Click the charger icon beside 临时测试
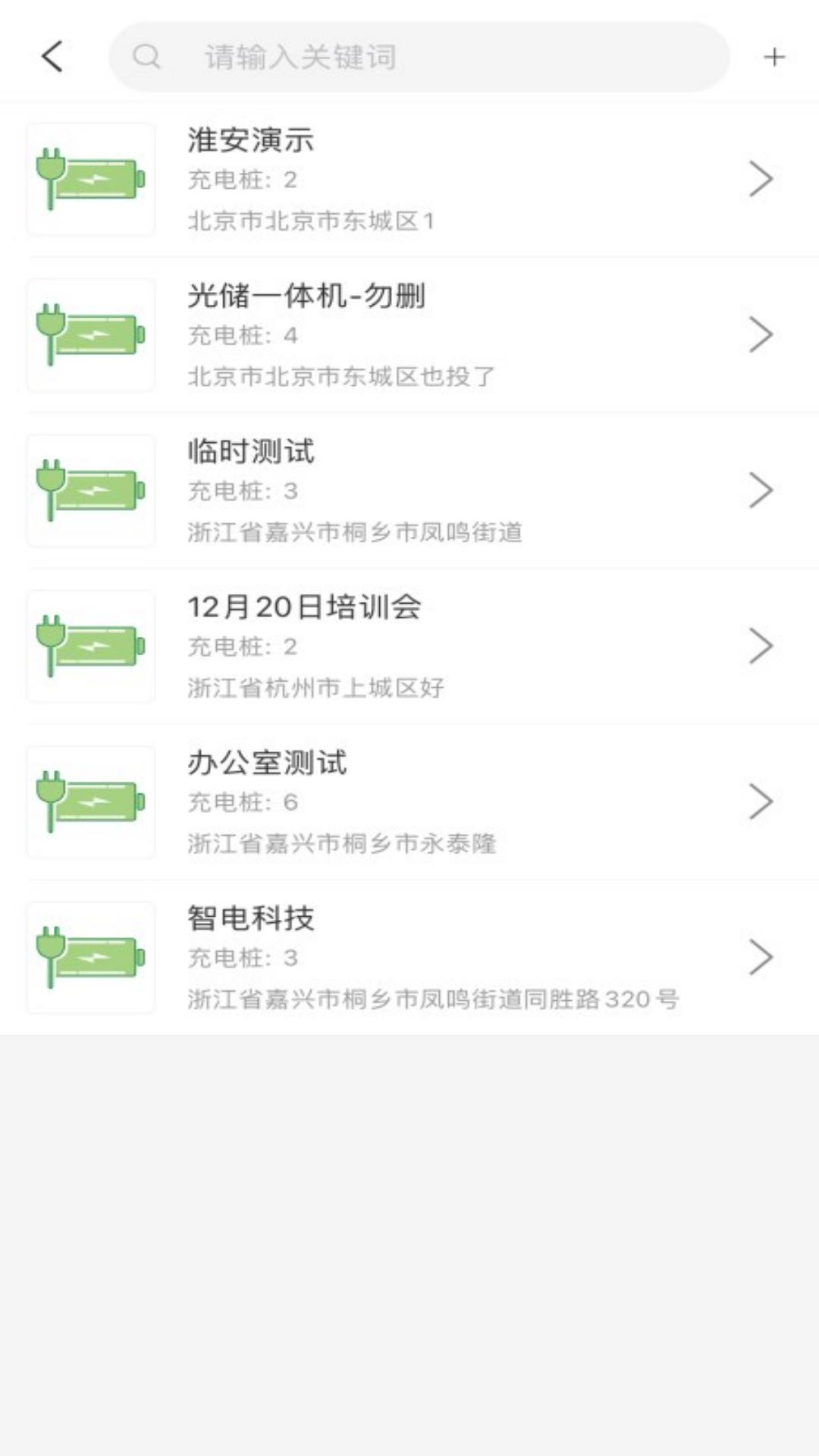 pos(89,491)
